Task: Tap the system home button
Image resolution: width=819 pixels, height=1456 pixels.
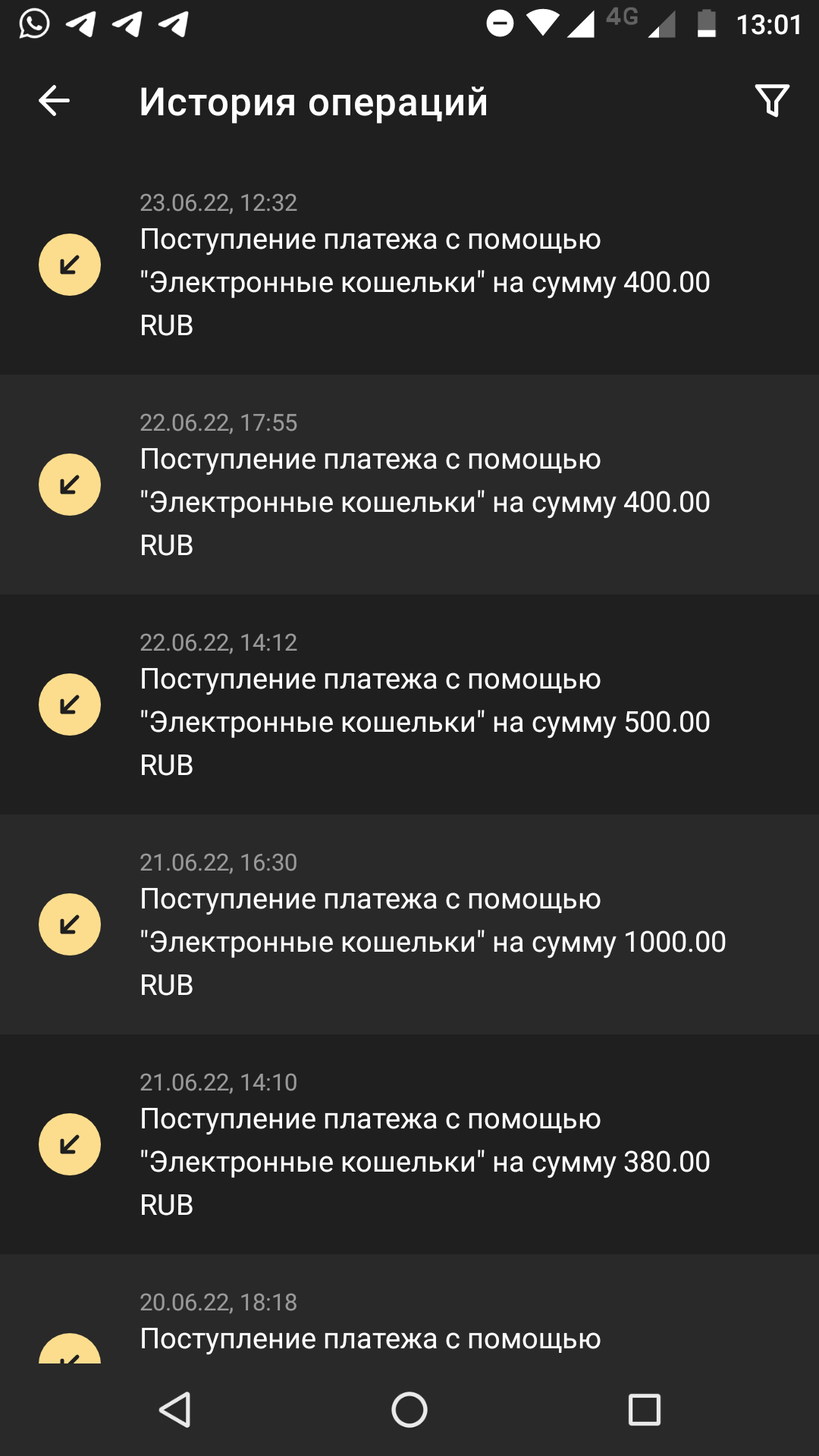Action: click(409, 1410)
